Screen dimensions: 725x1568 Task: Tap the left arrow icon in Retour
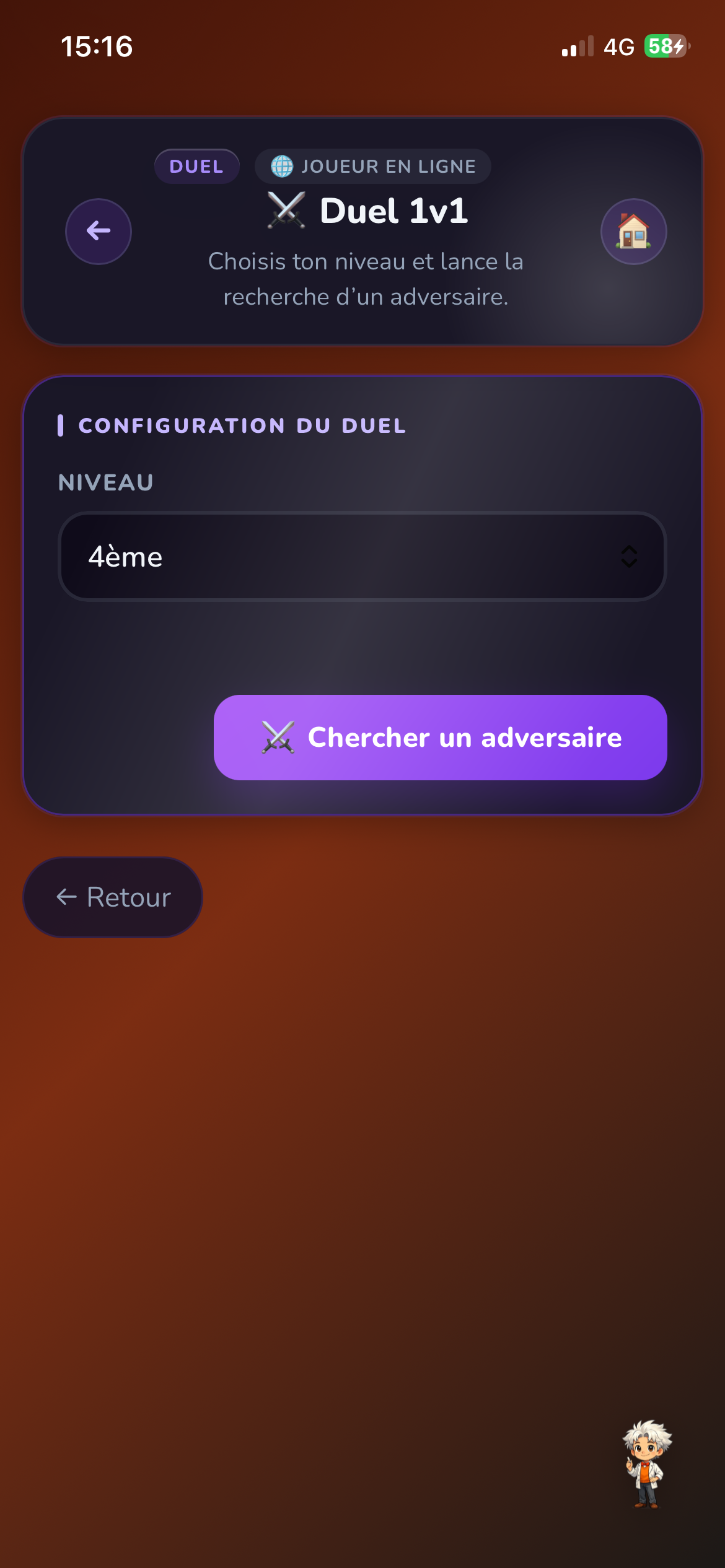(x=66, y=896)
